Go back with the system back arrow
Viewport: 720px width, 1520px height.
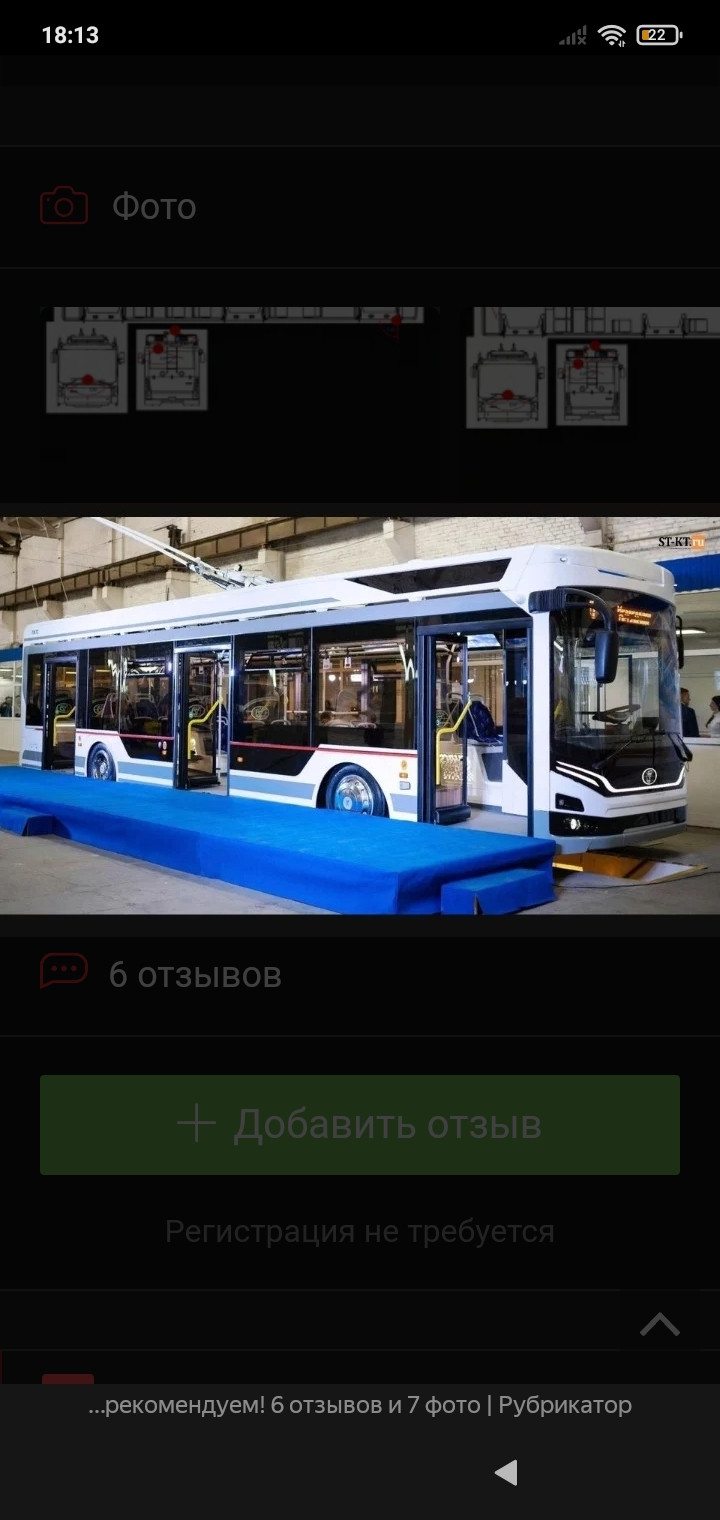(506, 1472)
